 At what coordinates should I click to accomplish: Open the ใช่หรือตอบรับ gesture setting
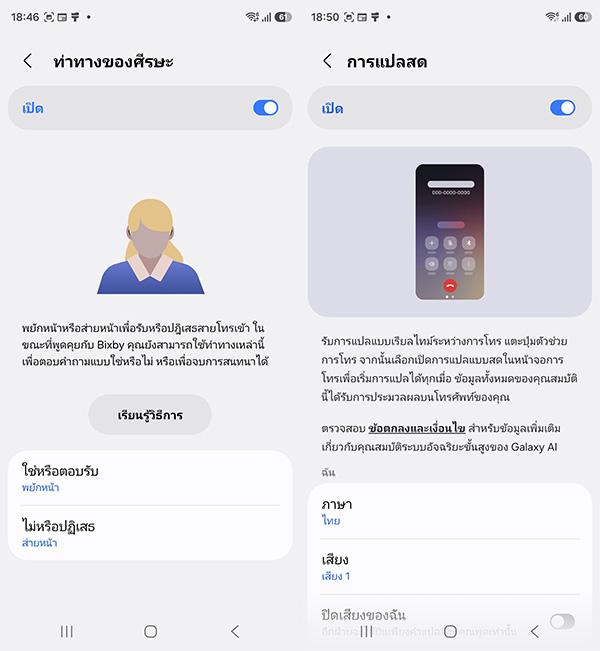(x=150, y=477)
